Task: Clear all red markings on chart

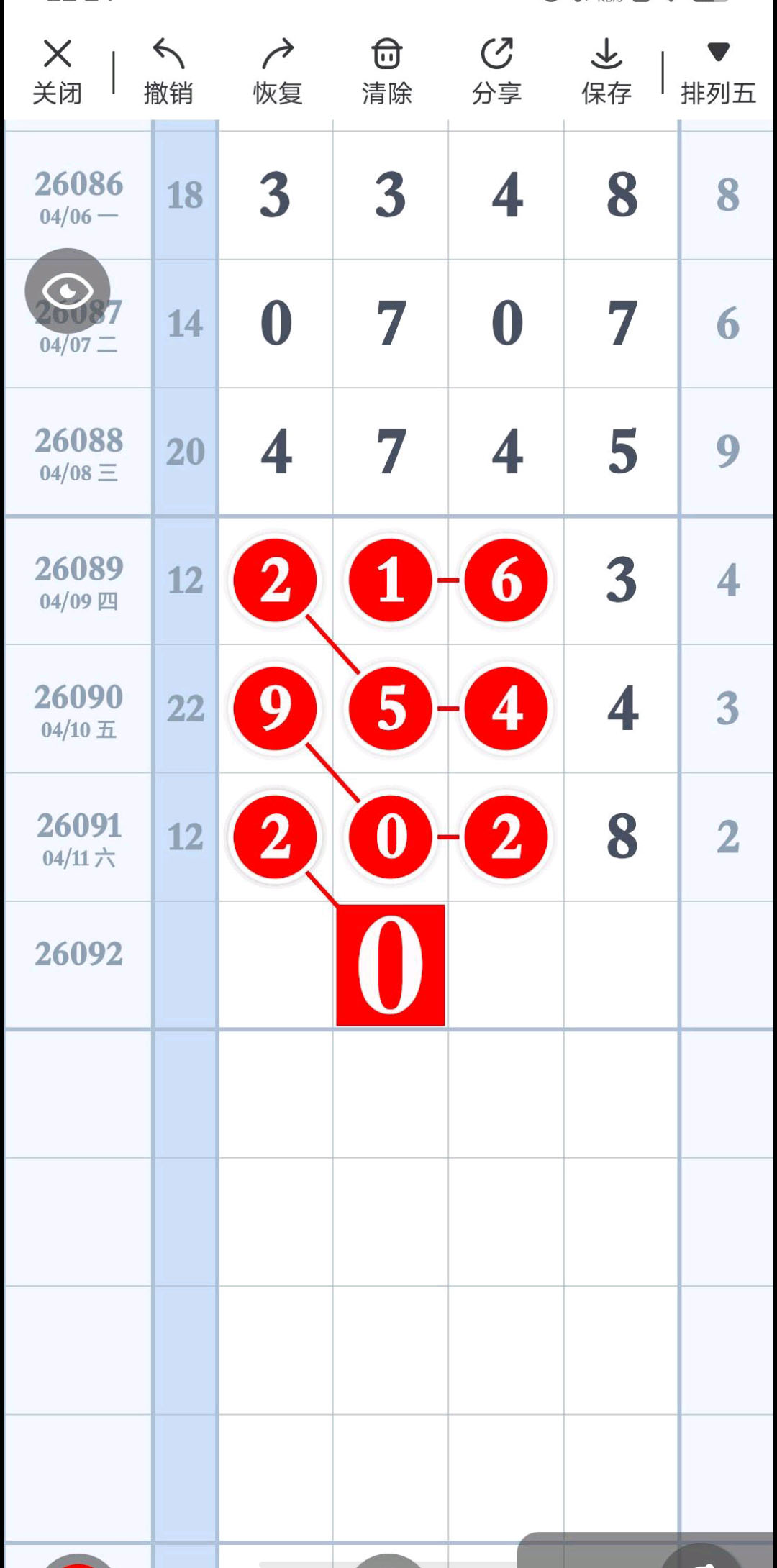Action: click(x=387, y=68)
